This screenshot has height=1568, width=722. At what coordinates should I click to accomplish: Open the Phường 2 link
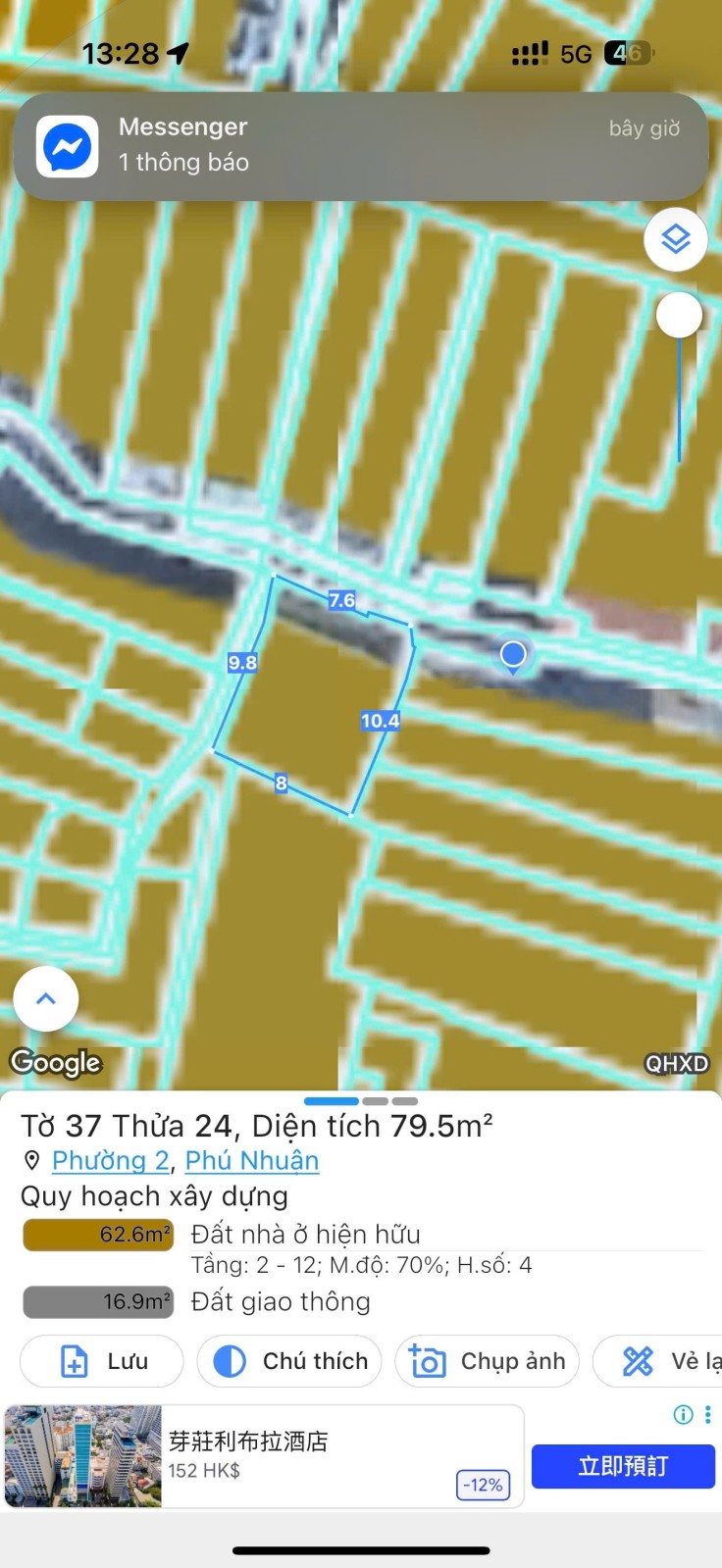click(111, 1160)
